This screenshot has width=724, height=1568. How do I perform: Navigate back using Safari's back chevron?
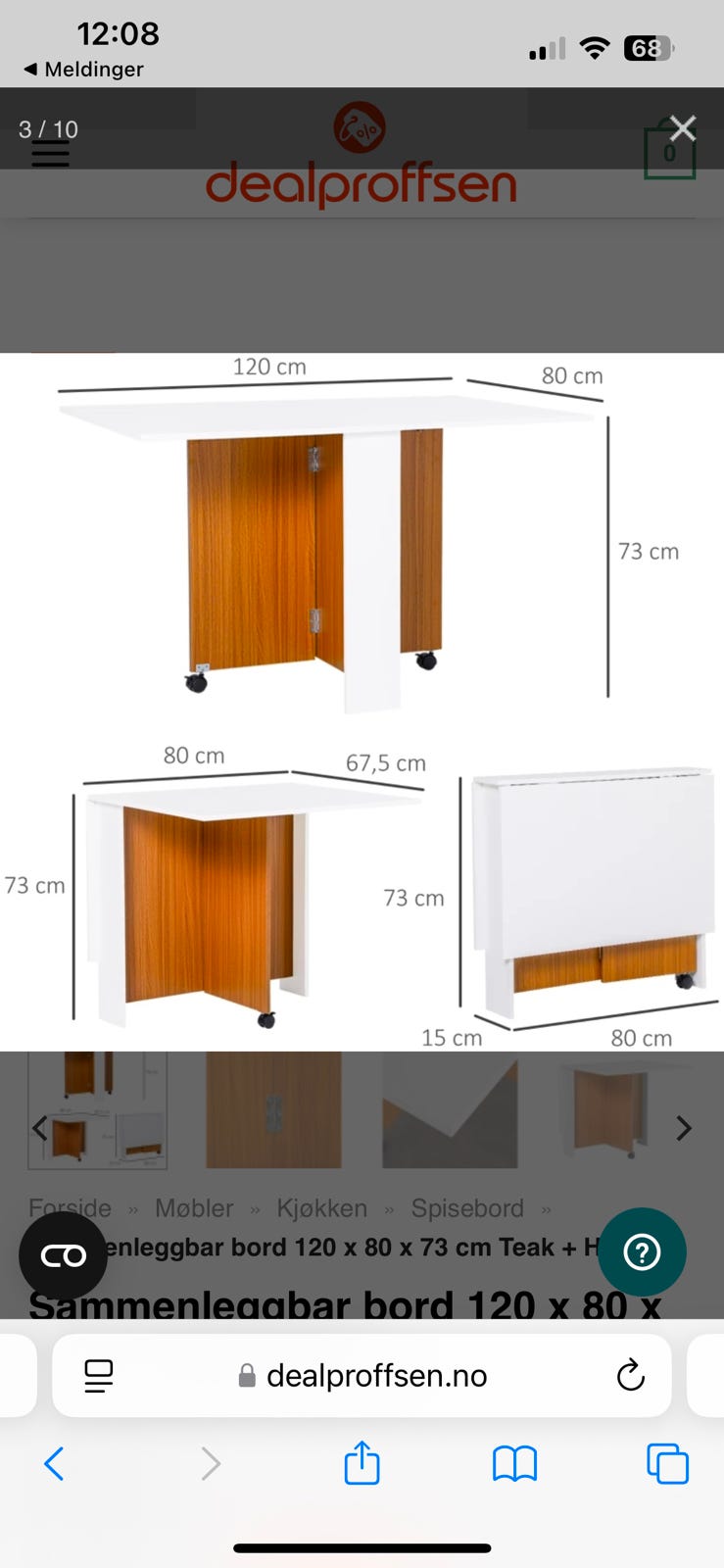pos(54,1464)
